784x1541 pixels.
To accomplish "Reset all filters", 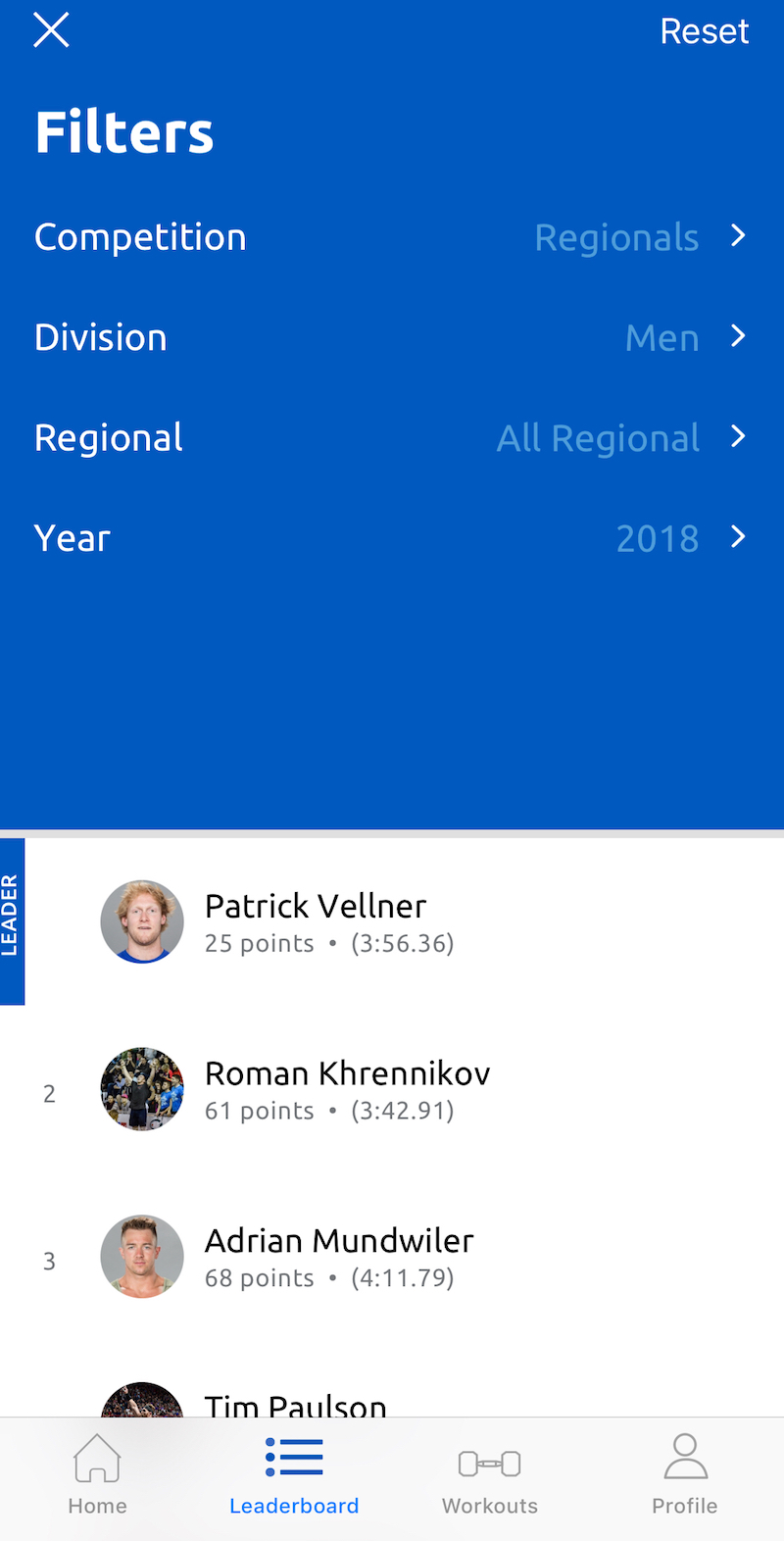I will click(x=704, y=31).
